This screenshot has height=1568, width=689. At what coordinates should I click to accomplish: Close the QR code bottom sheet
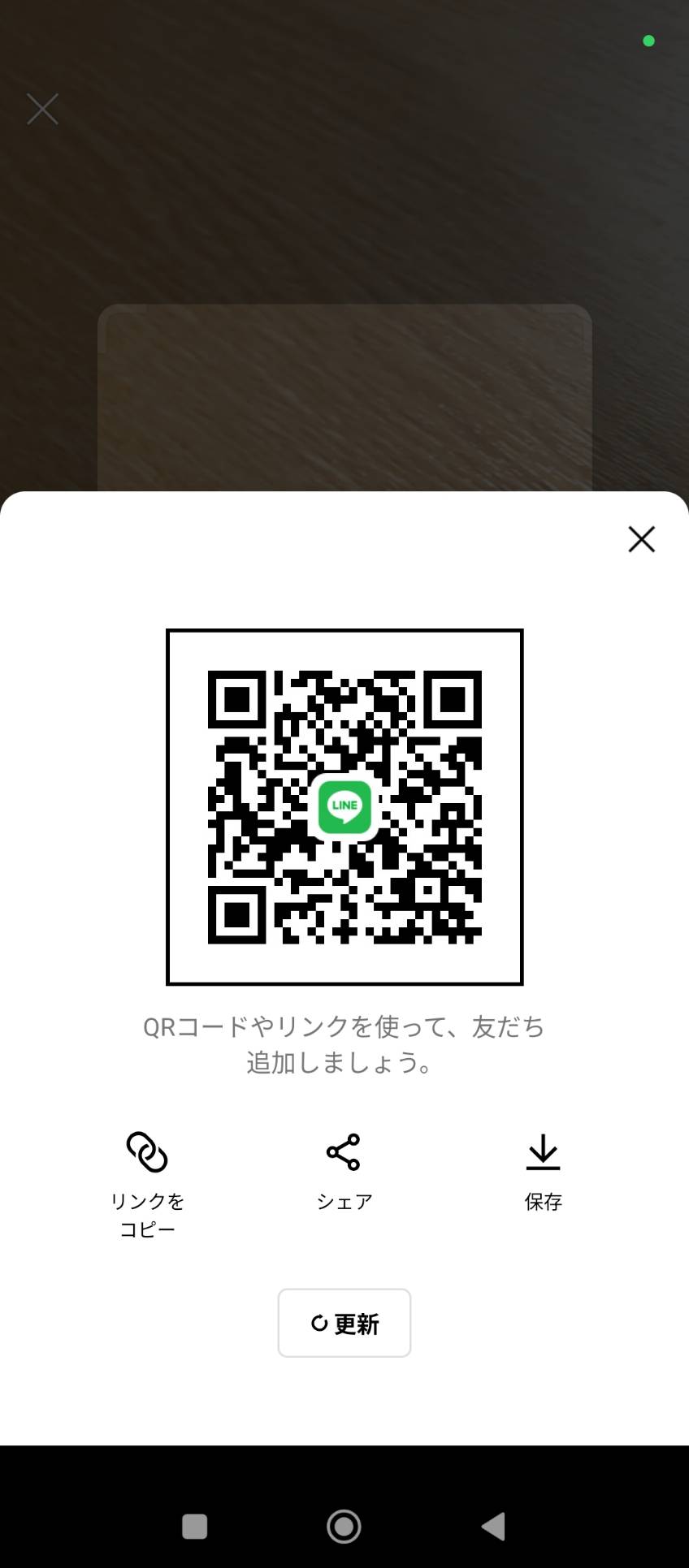click(641, 539)
